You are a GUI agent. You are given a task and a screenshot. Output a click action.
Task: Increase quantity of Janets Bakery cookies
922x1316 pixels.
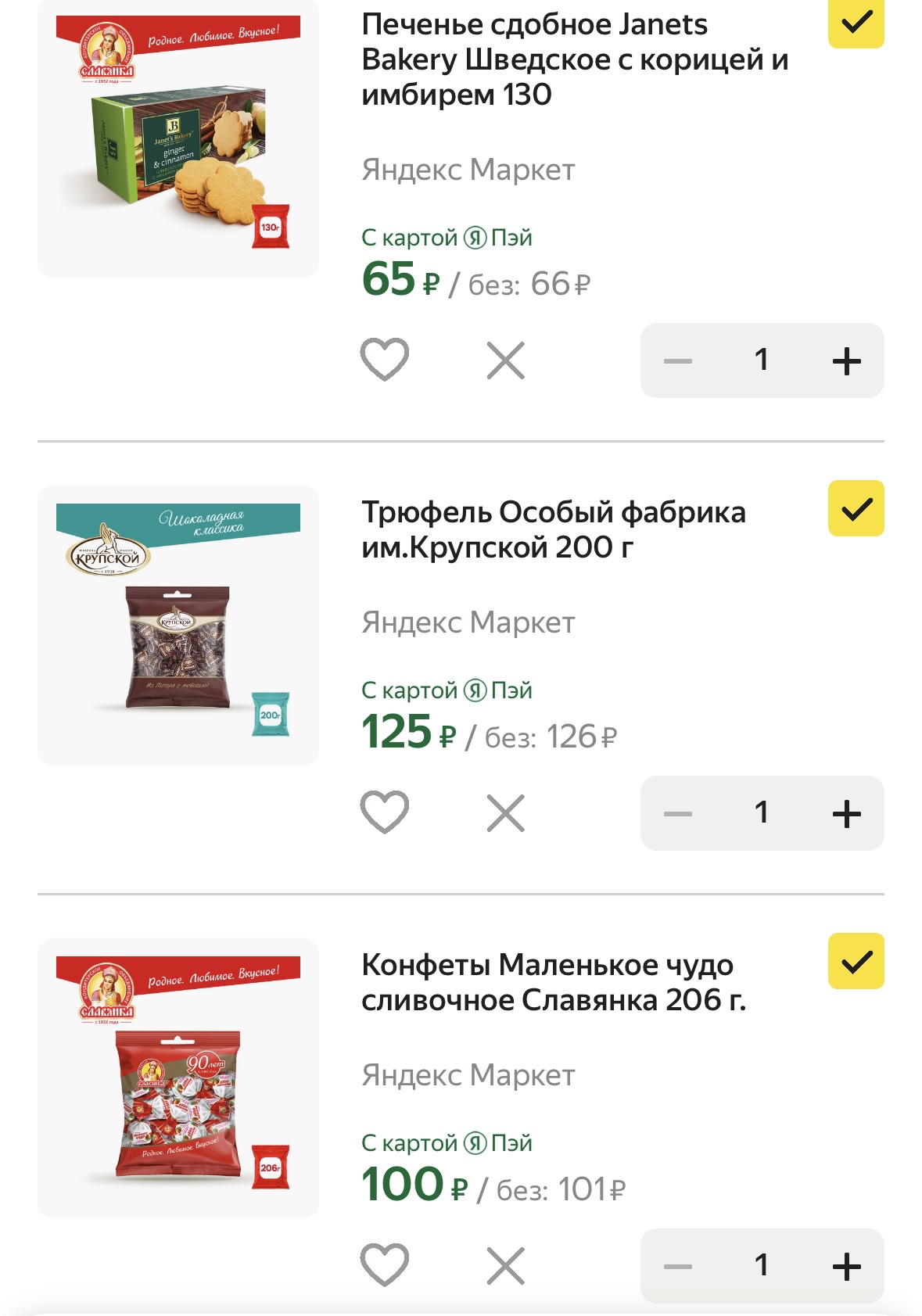[845, 360]
